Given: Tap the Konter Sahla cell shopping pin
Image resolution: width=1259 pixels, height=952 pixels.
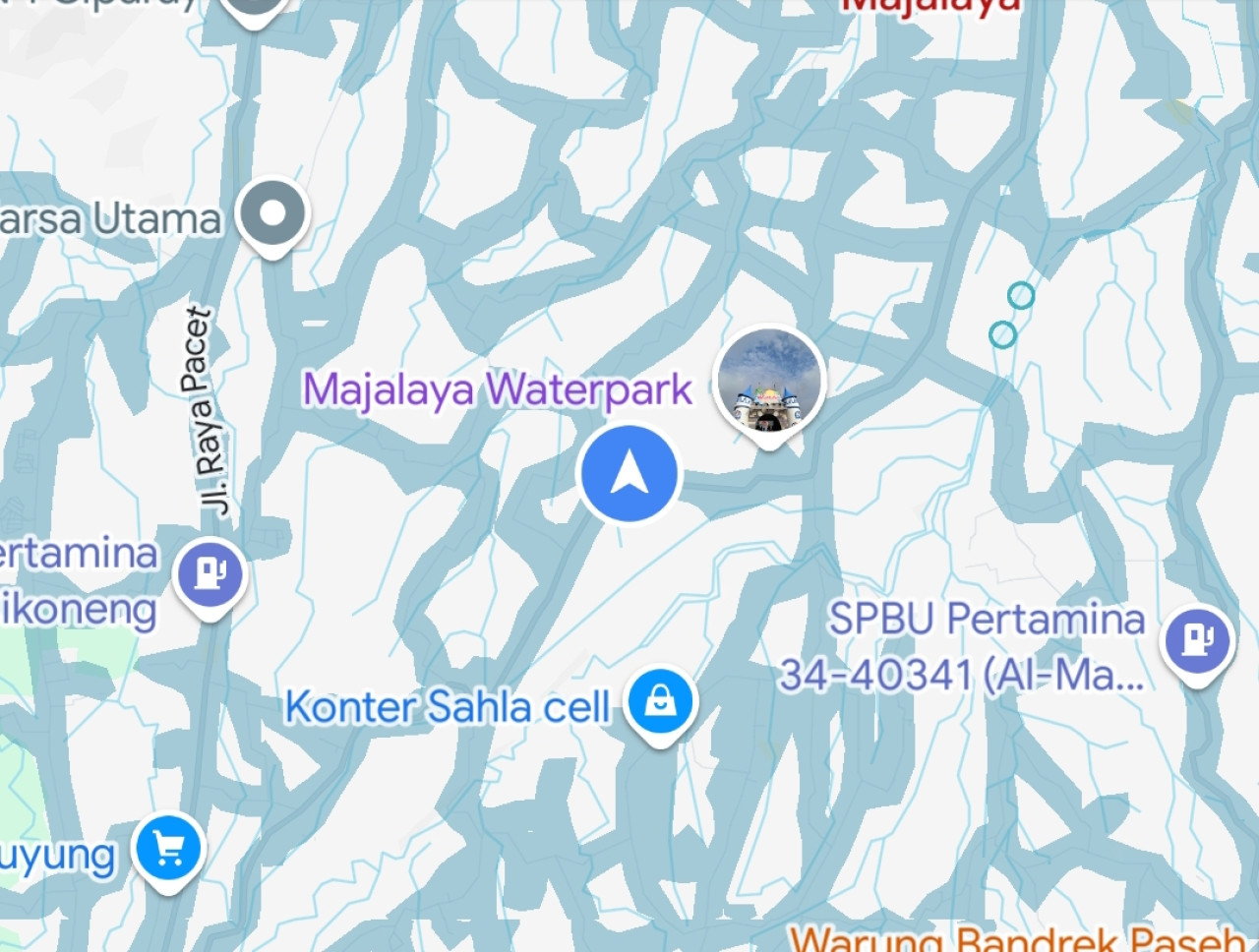Looking at the screenshot, I should pos(660,701).
